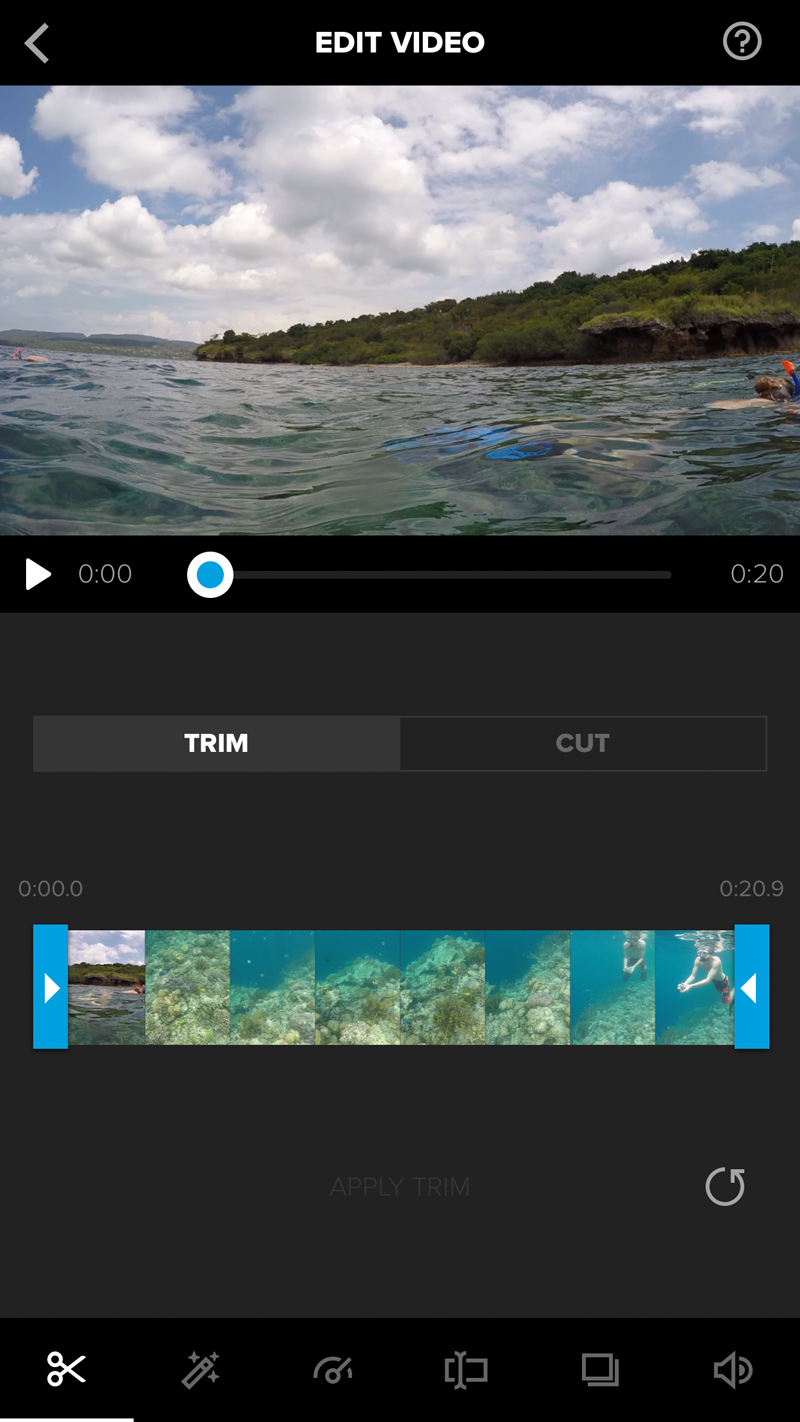Go back from Edit Video
The height and width of the screenshot is (1422, 800).
(x=37, y=43)
